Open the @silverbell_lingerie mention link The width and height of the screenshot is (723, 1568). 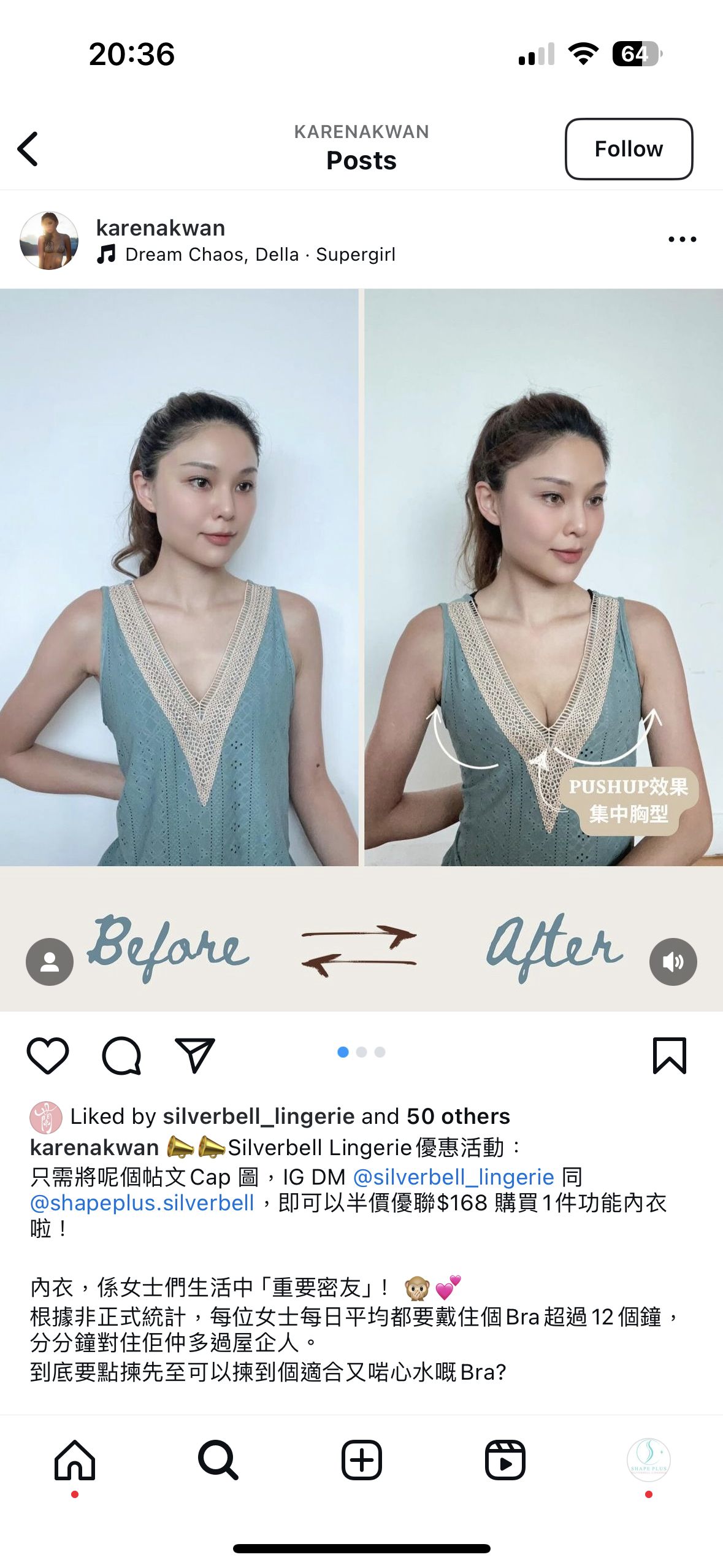[454, 1176]
